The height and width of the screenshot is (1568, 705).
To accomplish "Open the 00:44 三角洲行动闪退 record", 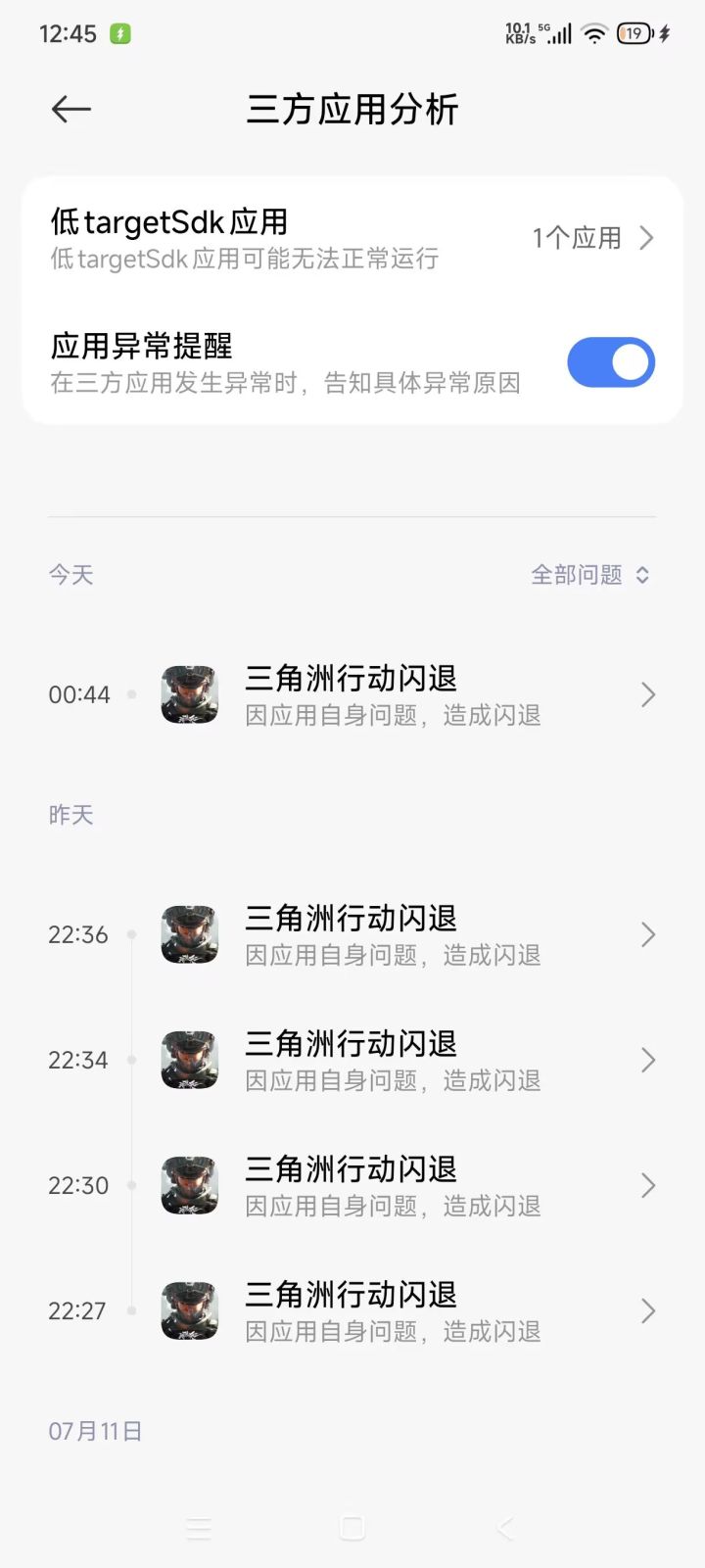I will [x=352, y=695].
